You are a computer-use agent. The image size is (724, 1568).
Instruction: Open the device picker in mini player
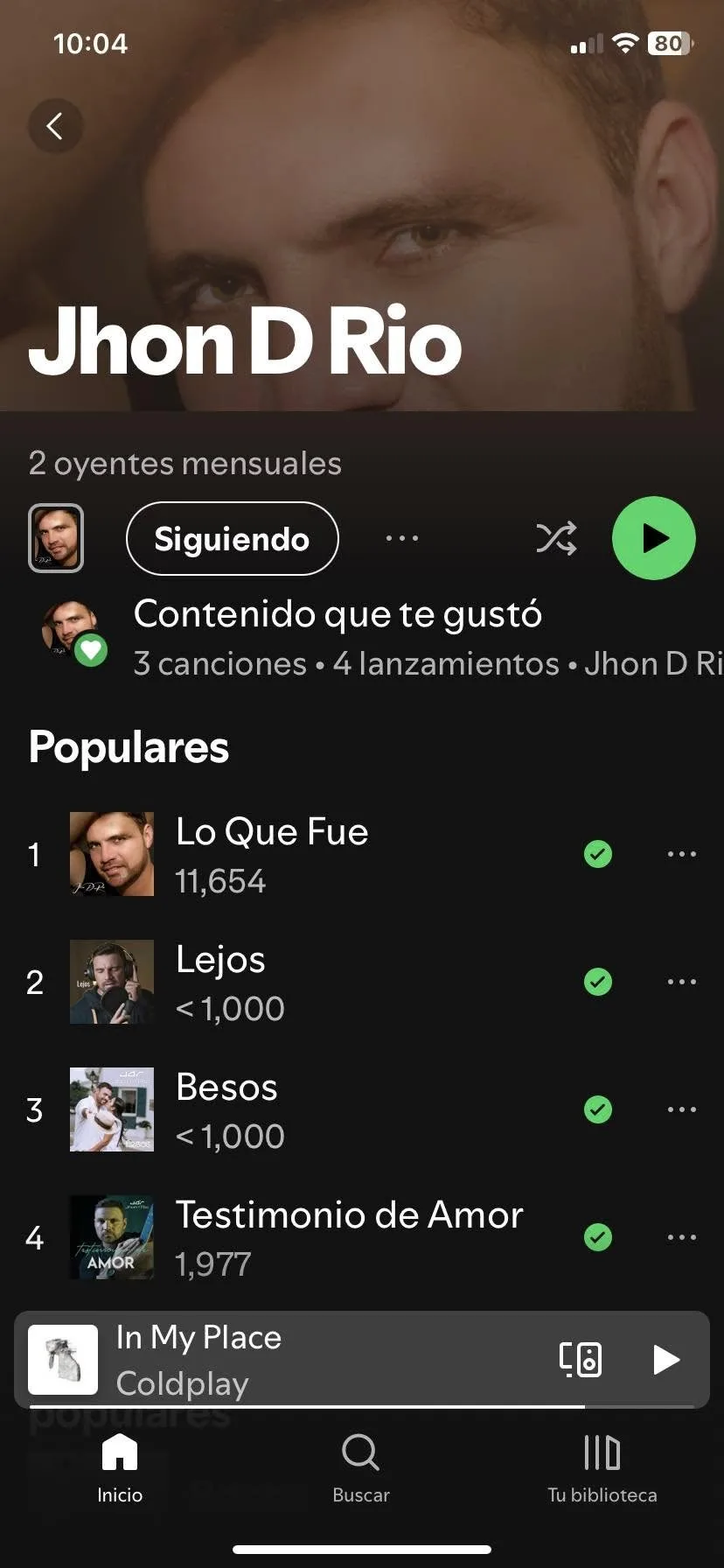(x=581, y=1359)
